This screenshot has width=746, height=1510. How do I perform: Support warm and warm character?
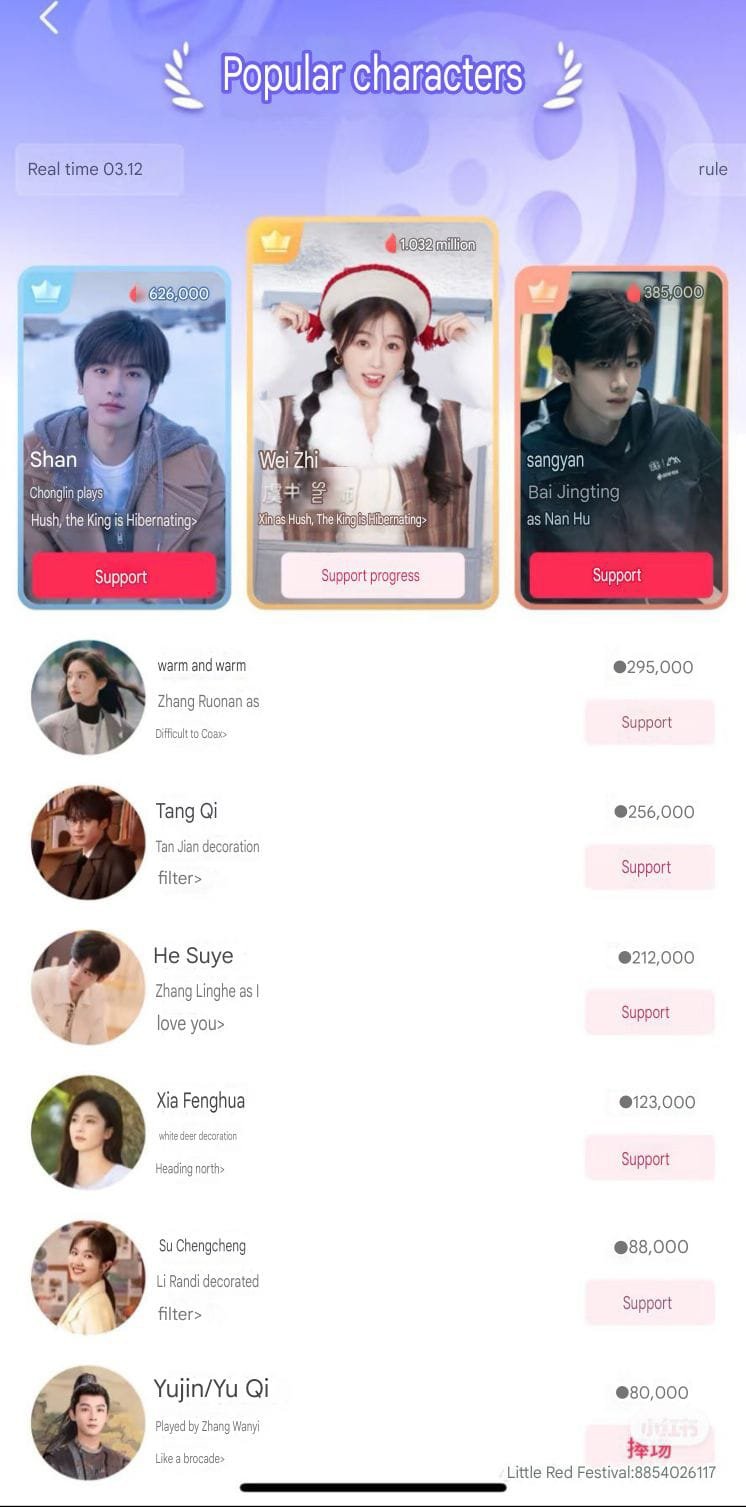[x=648, y=722]
